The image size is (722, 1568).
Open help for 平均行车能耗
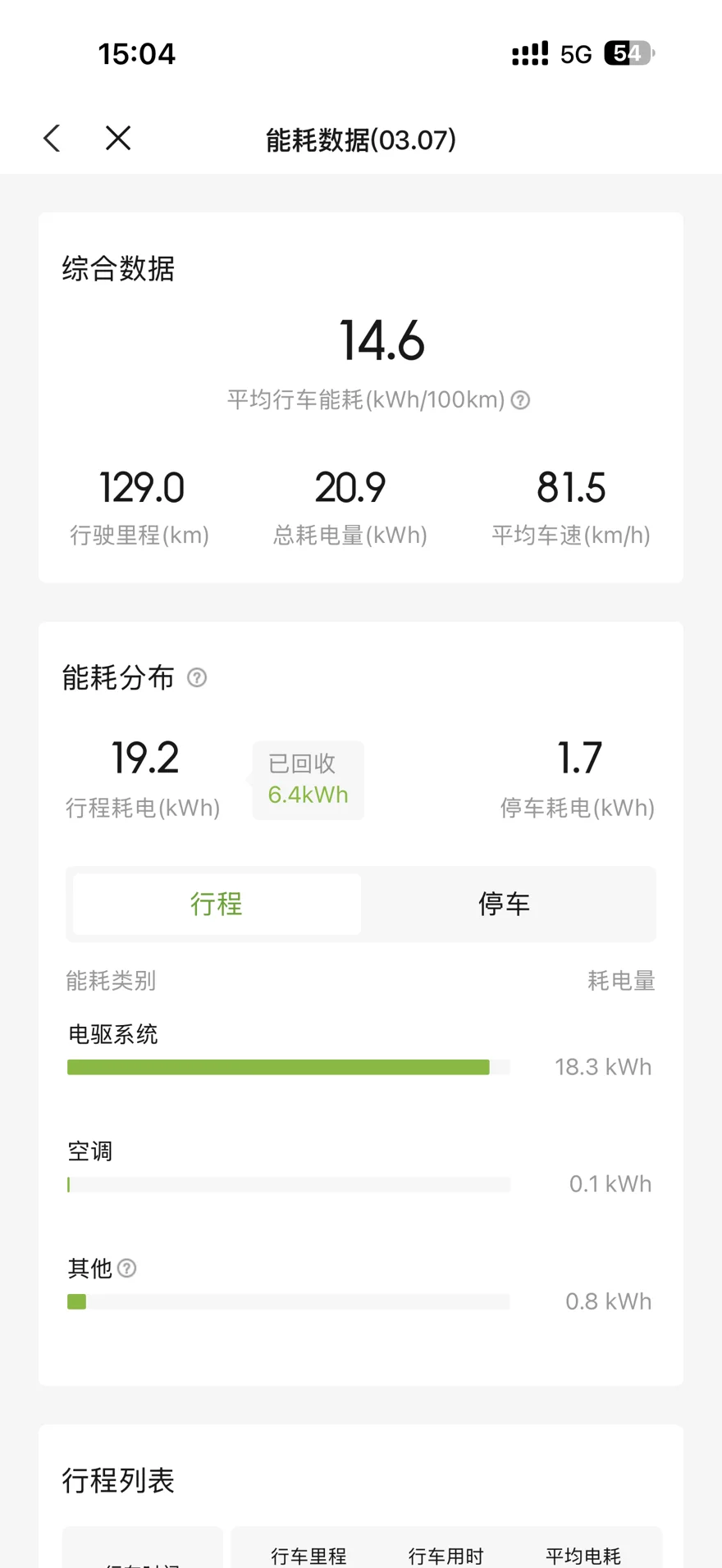[x=520, y=400]
